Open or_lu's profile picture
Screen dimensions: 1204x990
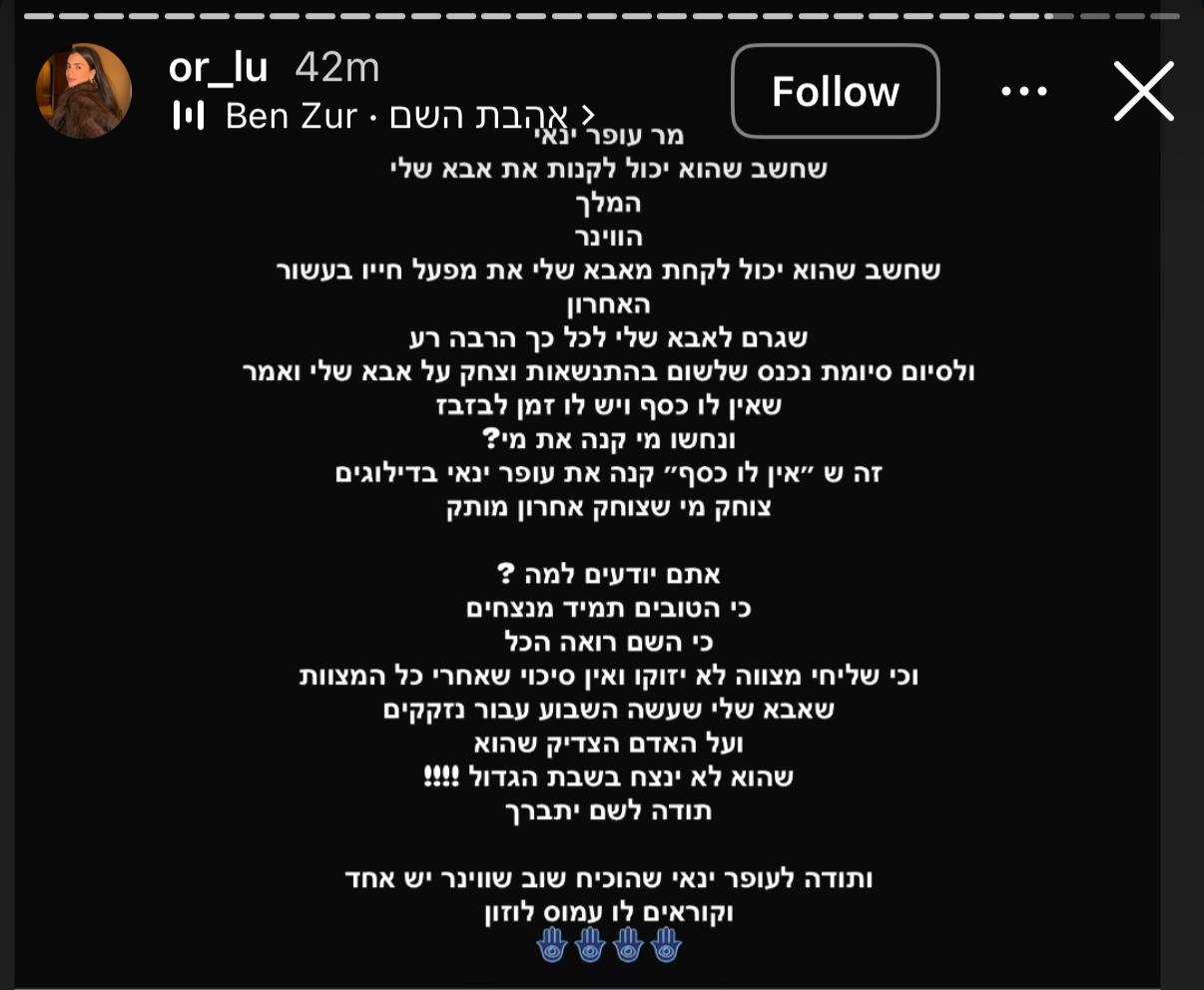(x=84, y=91)
